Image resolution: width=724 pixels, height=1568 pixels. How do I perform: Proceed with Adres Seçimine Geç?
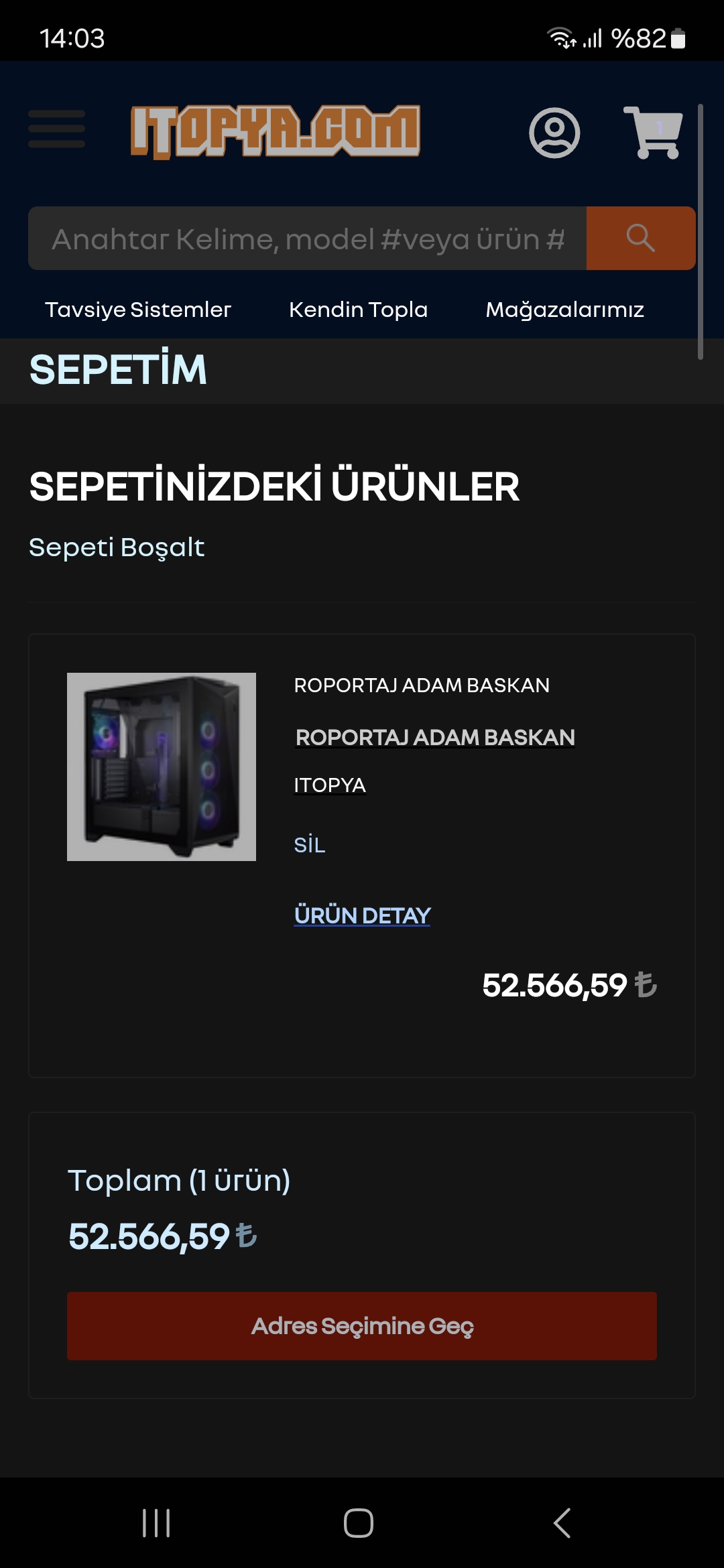click(362, 1326)
